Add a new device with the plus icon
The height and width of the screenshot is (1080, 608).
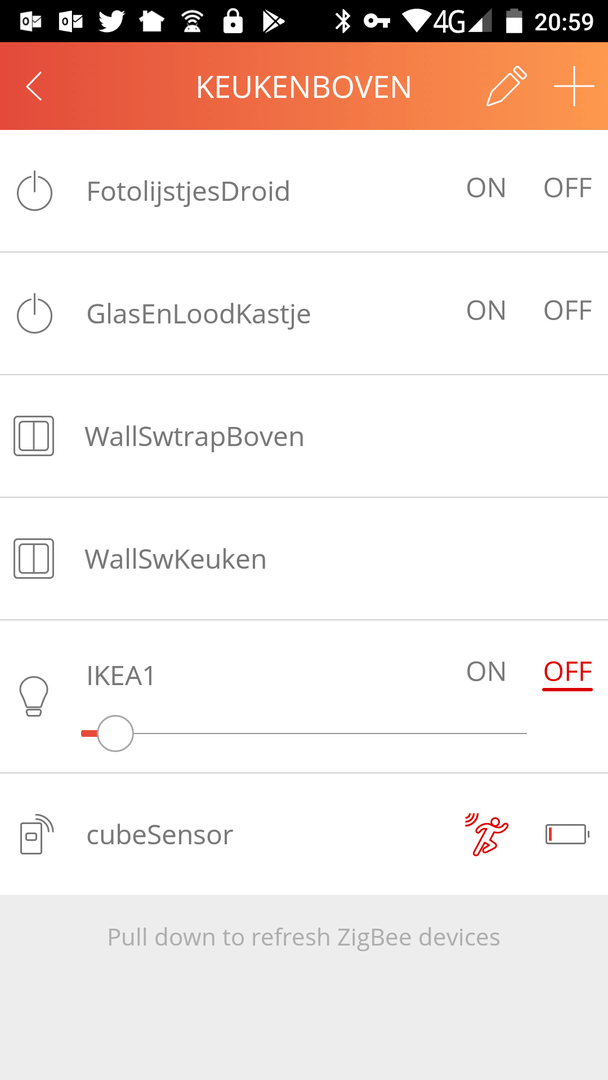pos(574,87)
